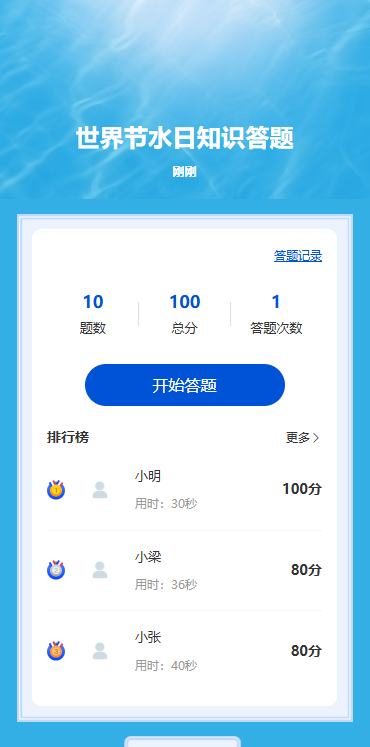
Task: Open 更多 to view full leaderboard
Action: pos(303,438)
